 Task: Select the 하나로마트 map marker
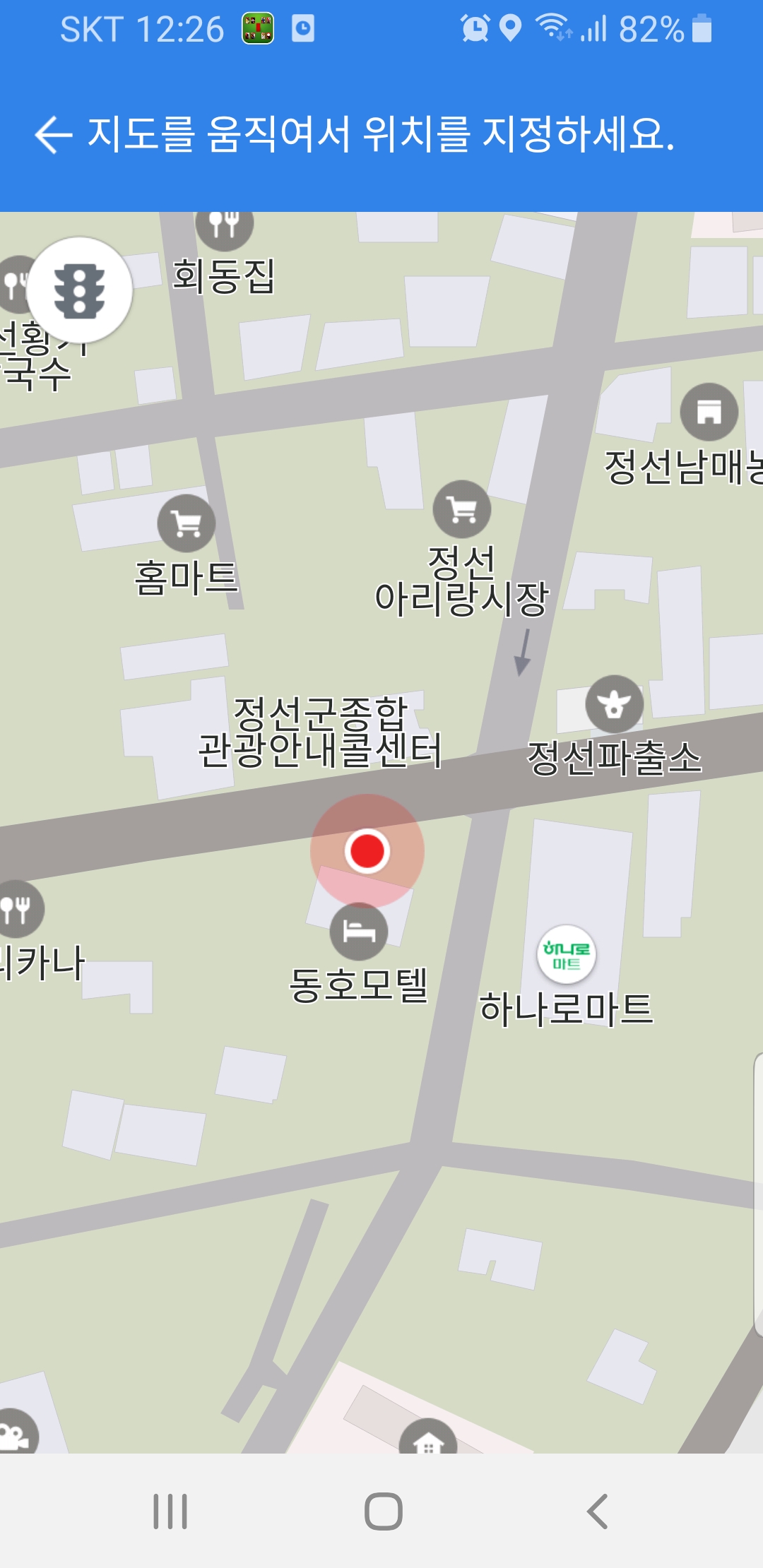pyautogui.click(x=567, y=954)
